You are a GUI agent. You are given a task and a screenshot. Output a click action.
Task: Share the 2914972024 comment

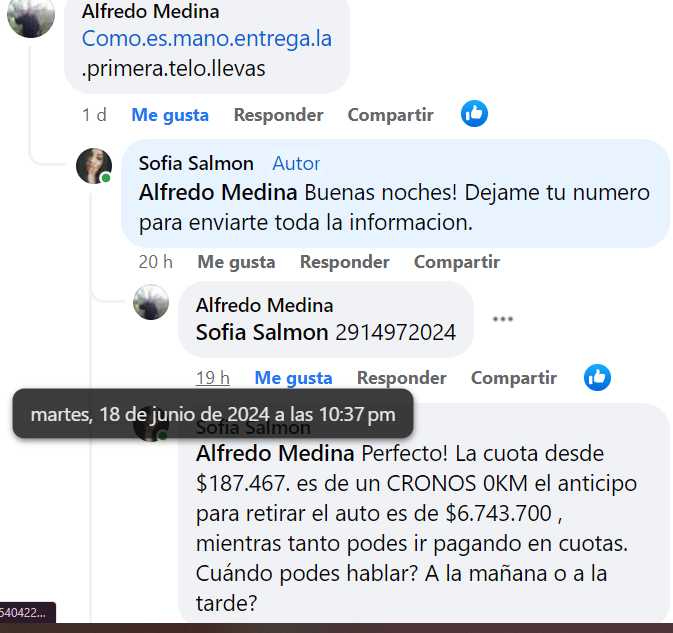pos(513,378)
